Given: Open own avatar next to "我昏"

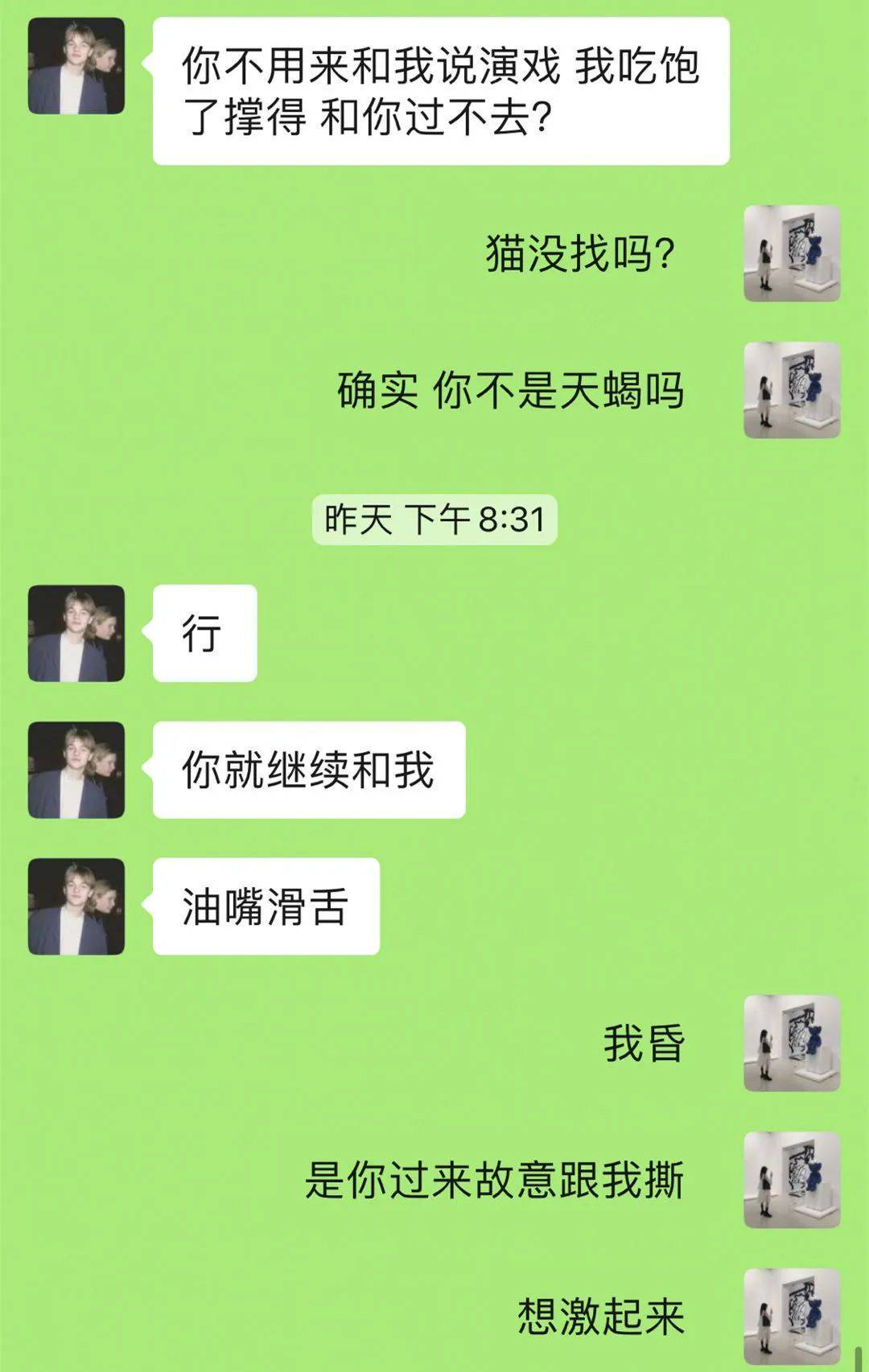Looking at the screenshot, I should (x=792, y=1043).
